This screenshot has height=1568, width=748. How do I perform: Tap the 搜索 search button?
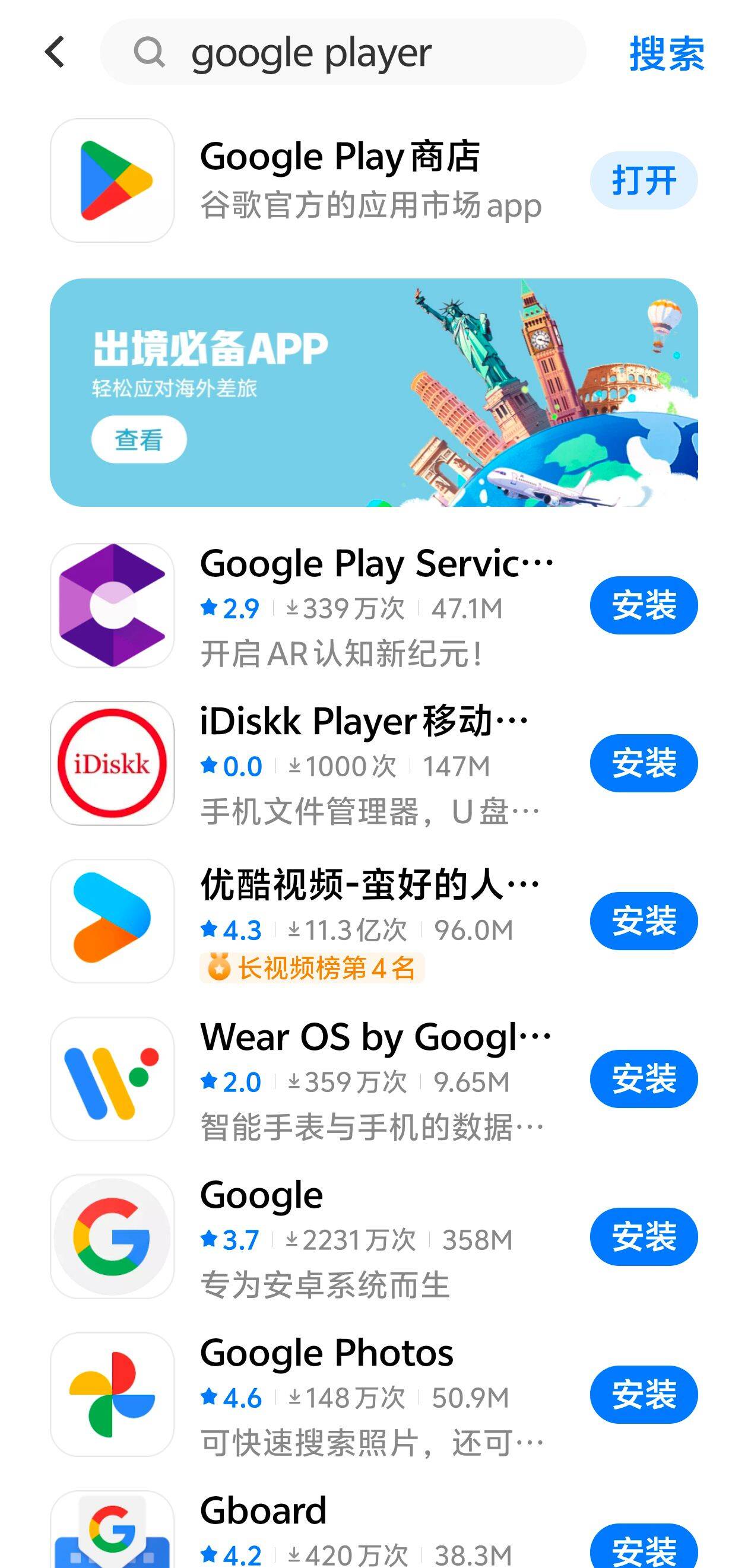(667, 53)
